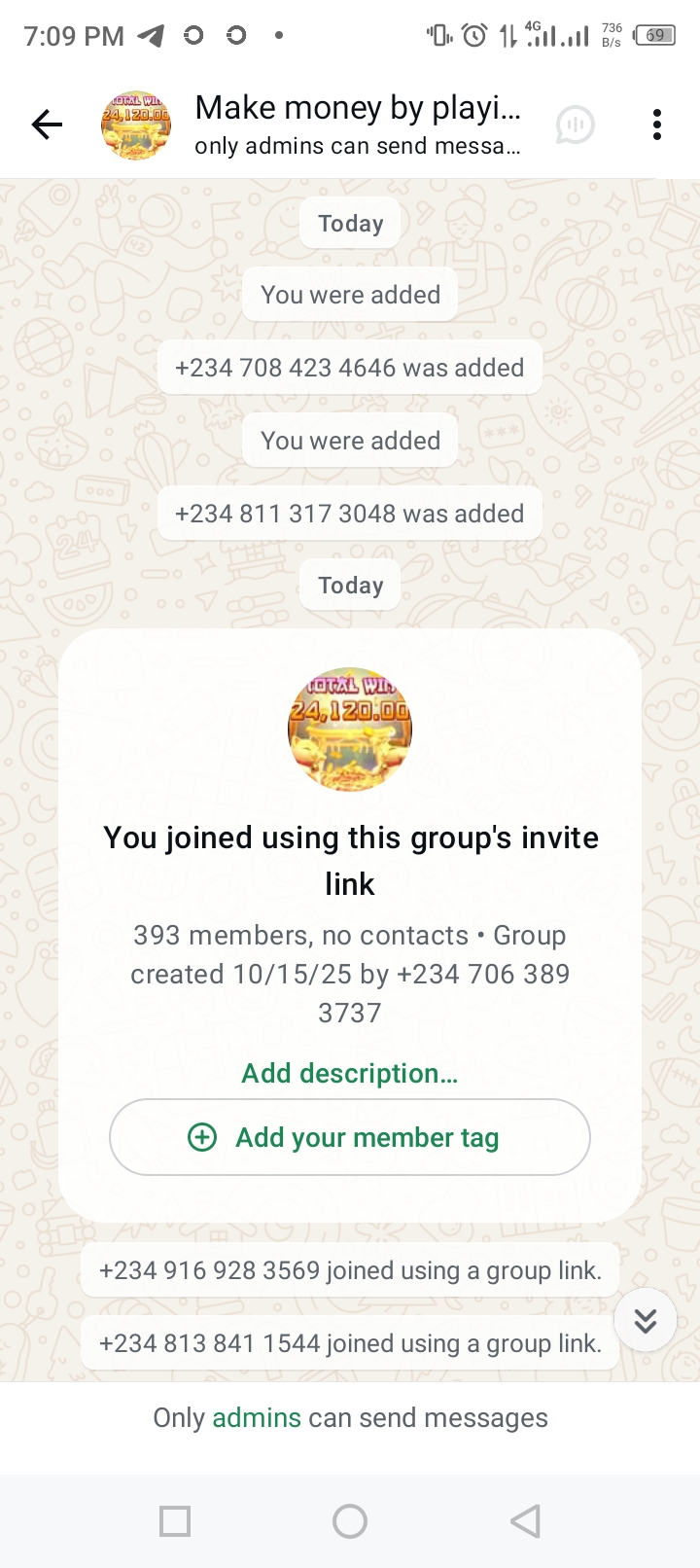
Task: Jump to the latest messages
Action: (645, 1320)
